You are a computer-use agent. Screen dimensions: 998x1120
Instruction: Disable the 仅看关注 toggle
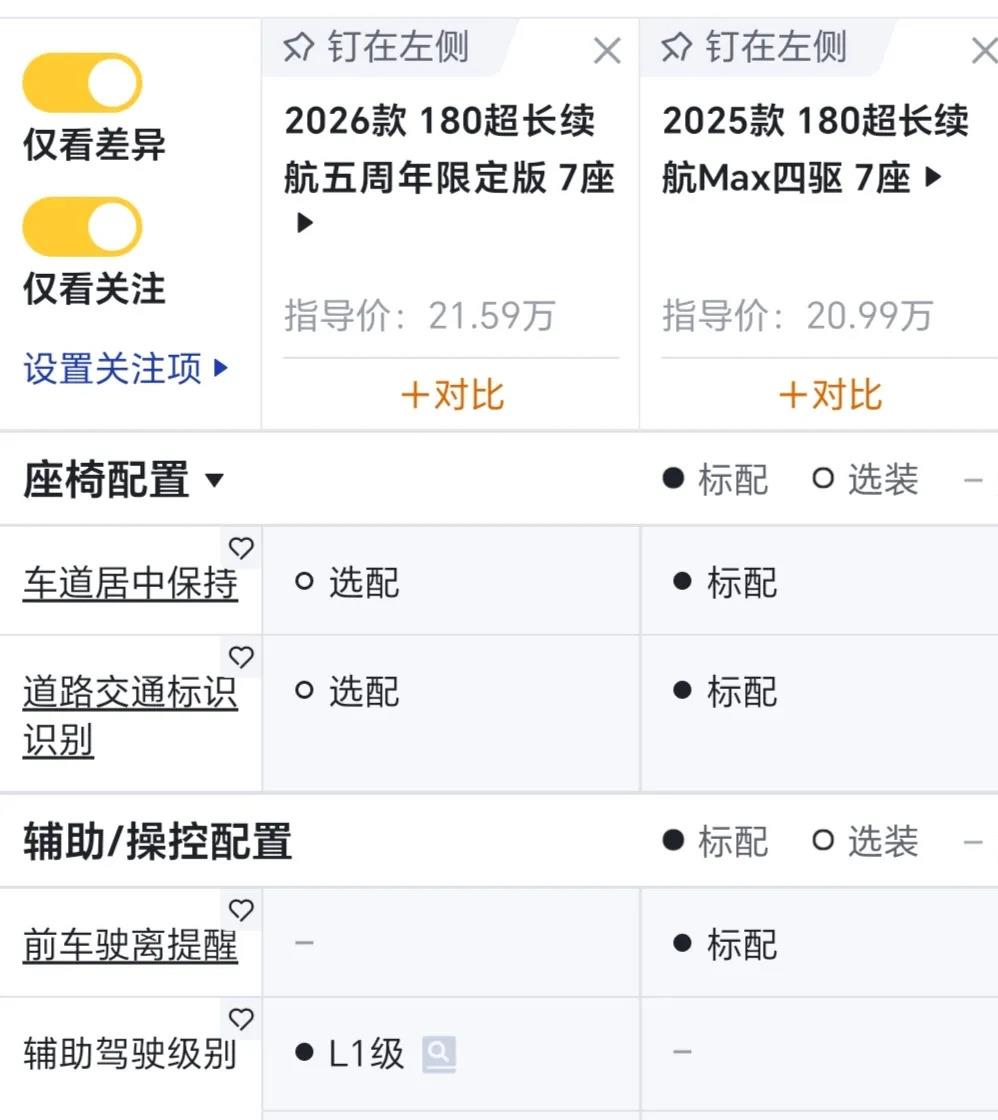pyautogui.click(x=82, y=227)
